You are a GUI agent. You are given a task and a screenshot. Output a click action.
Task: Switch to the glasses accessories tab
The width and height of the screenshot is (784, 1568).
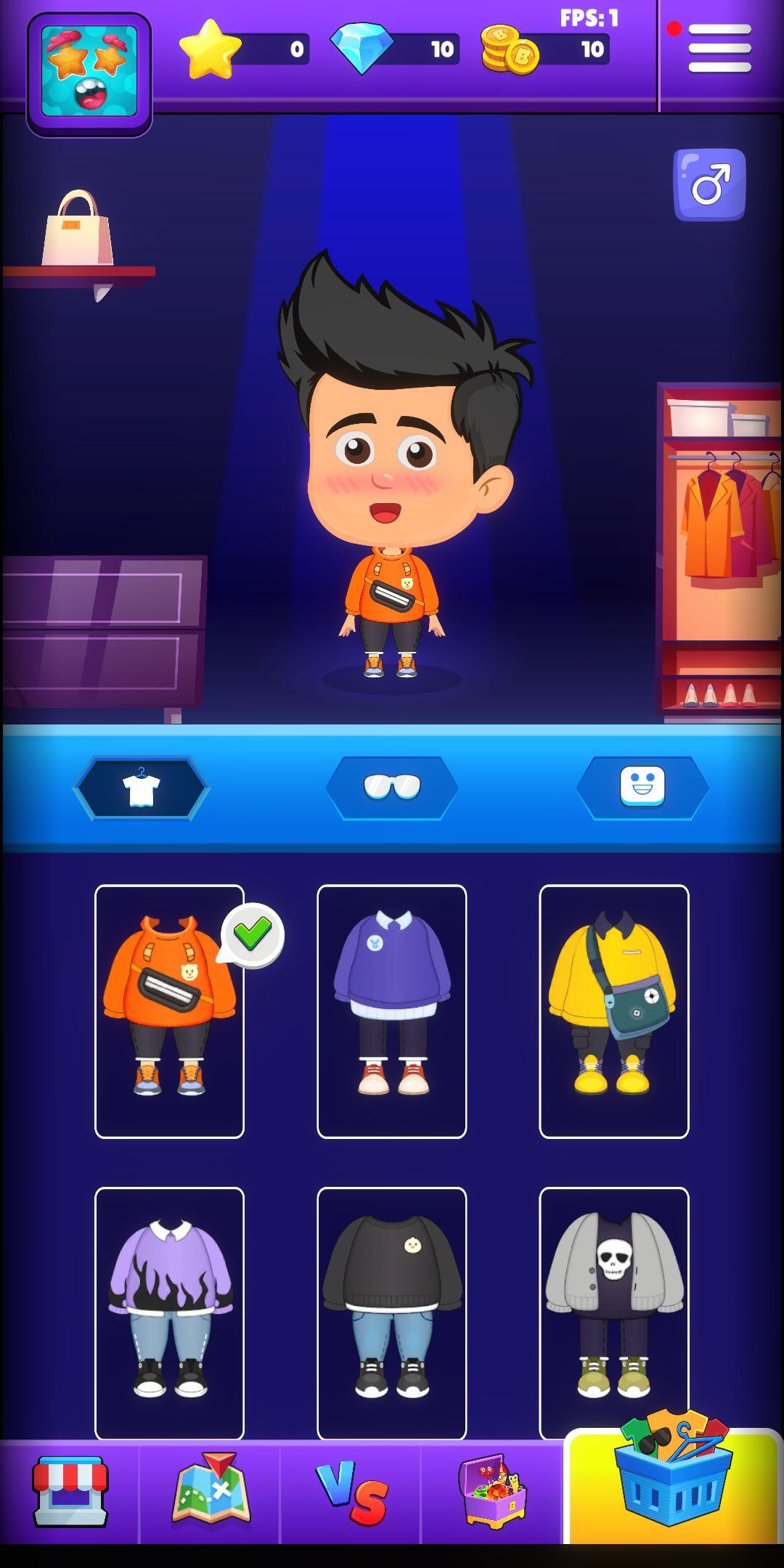click(x=392, y=788)
